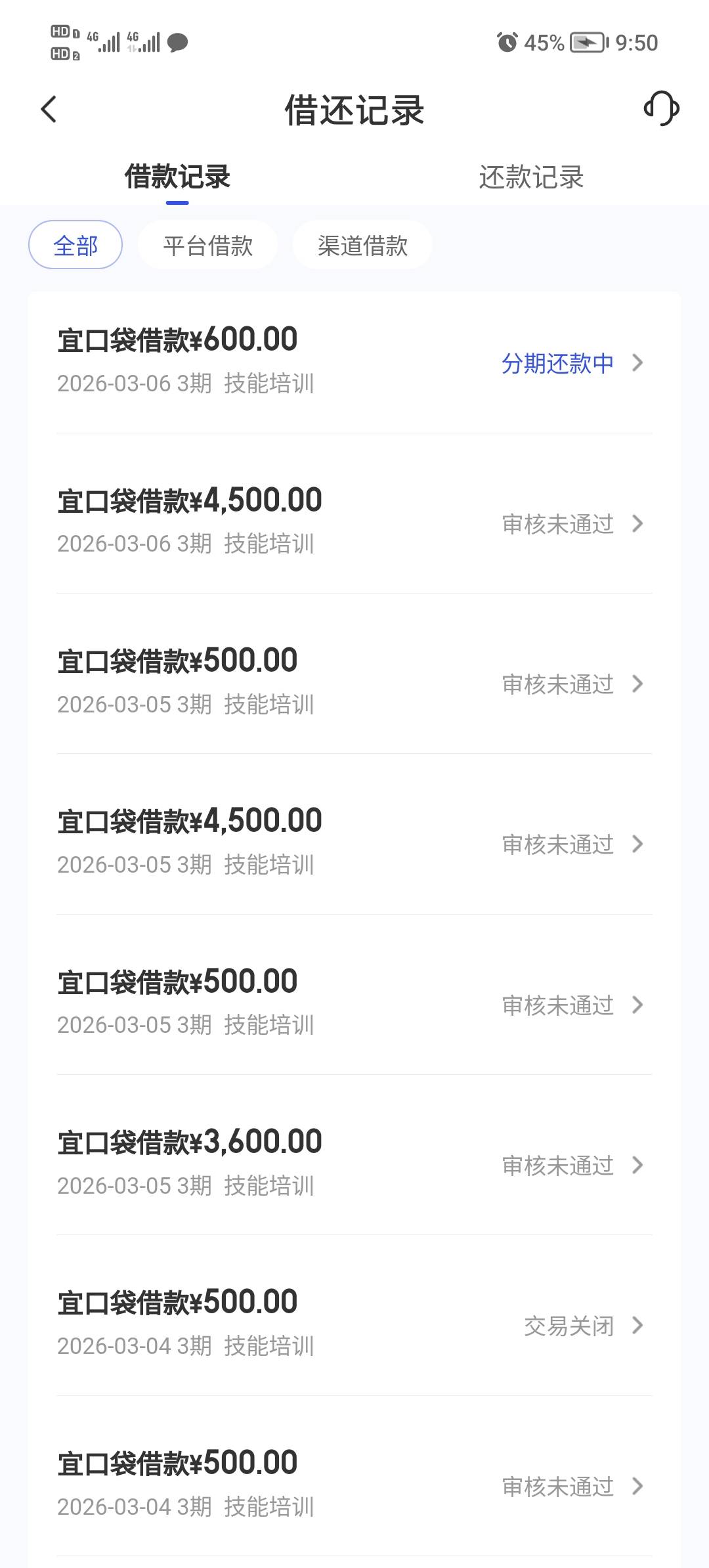Select the 全部 filter chip
This screenshot has height=1568, width=709.
(75, 246)
